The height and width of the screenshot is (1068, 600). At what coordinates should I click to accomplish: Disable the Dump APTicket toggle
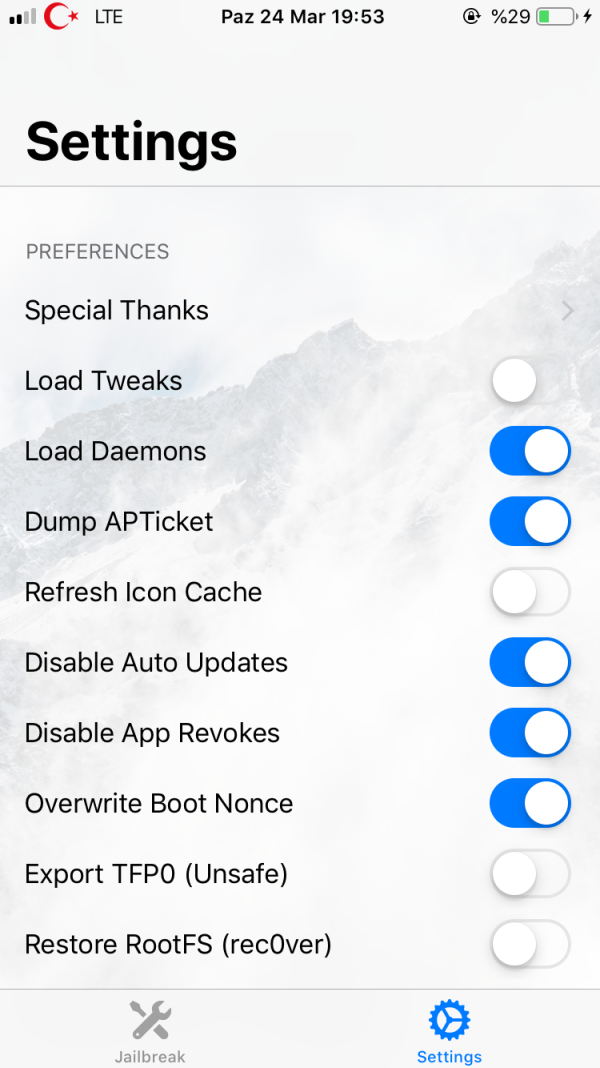click(529, 522)
